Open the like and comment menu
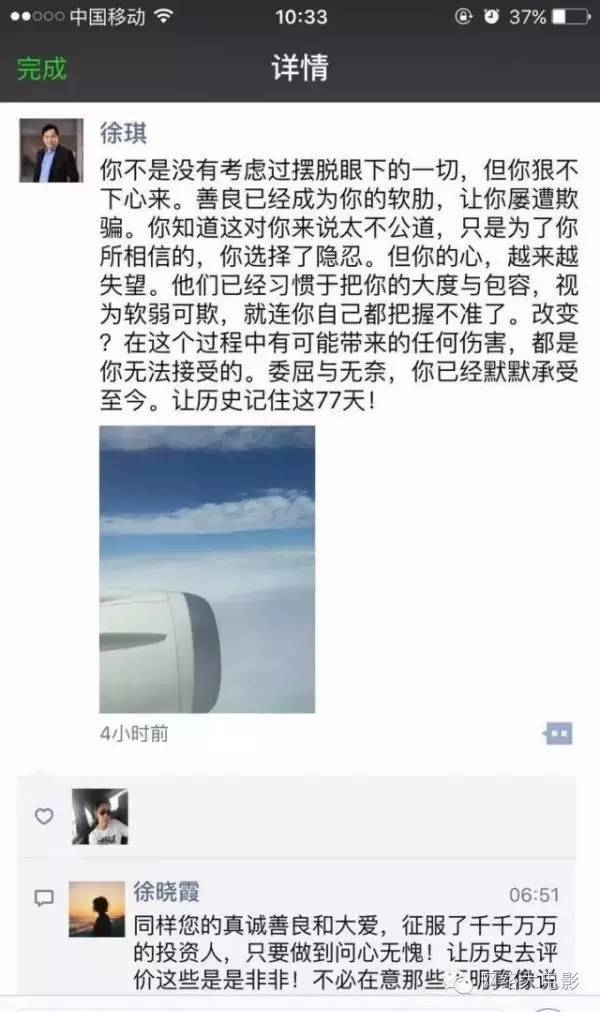 point(557,733)
